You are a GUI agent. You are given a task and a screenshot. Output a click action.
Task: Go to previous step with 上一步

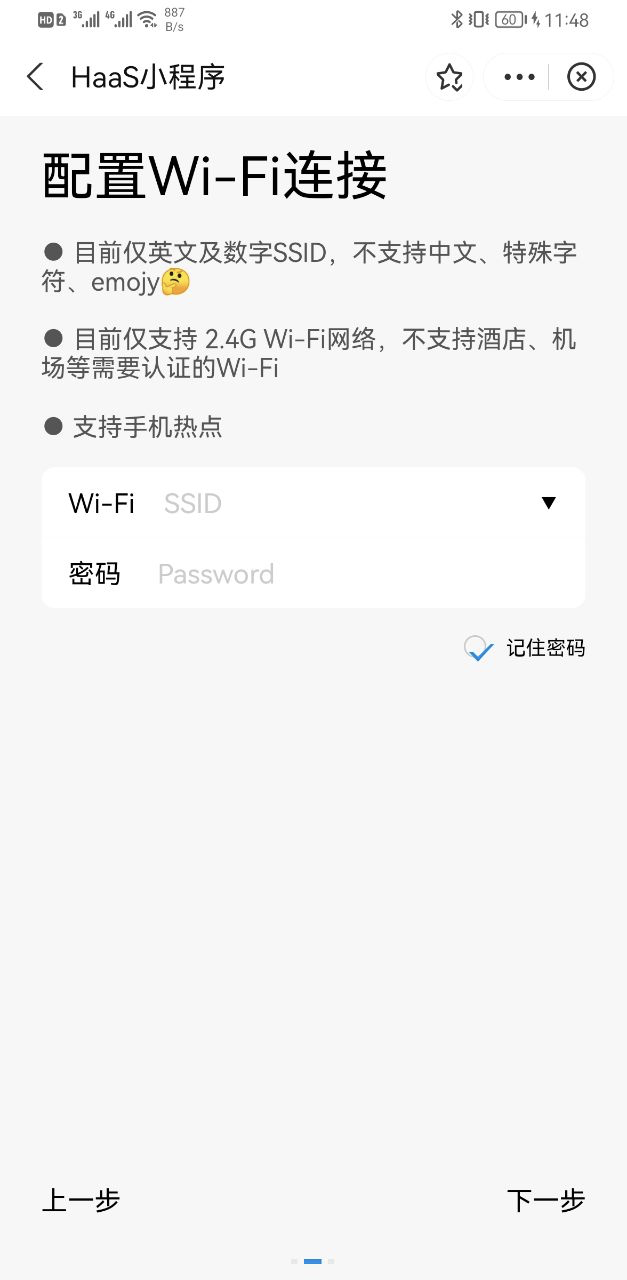tap(81, 1200)
